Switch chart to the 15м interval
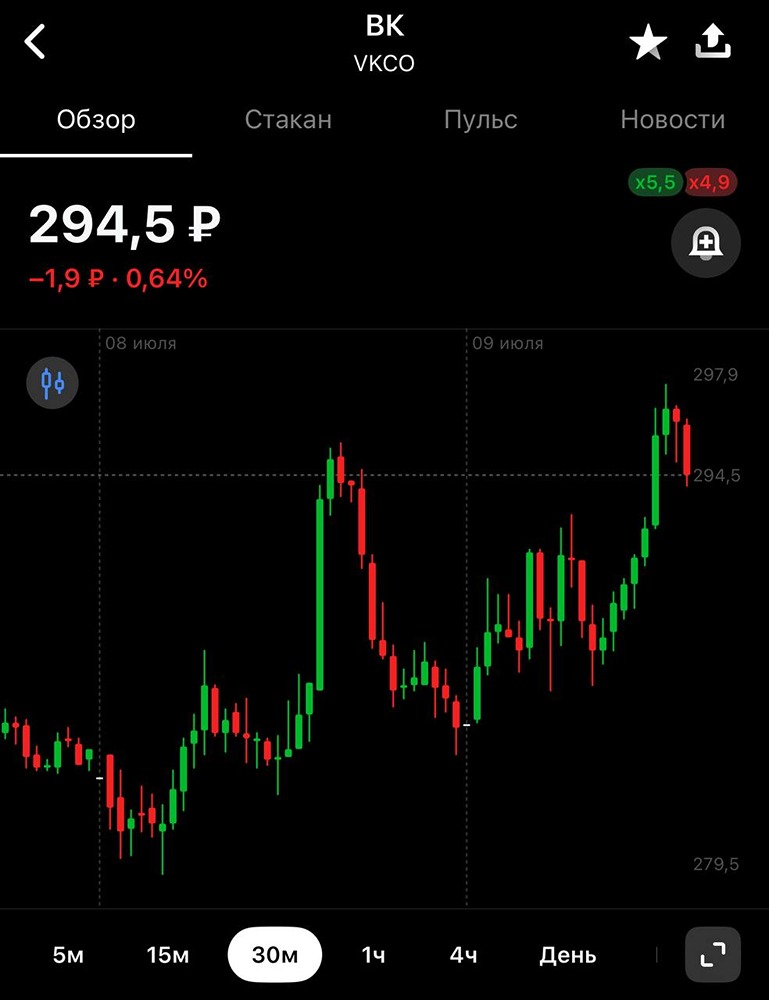 tap(167, 955)
